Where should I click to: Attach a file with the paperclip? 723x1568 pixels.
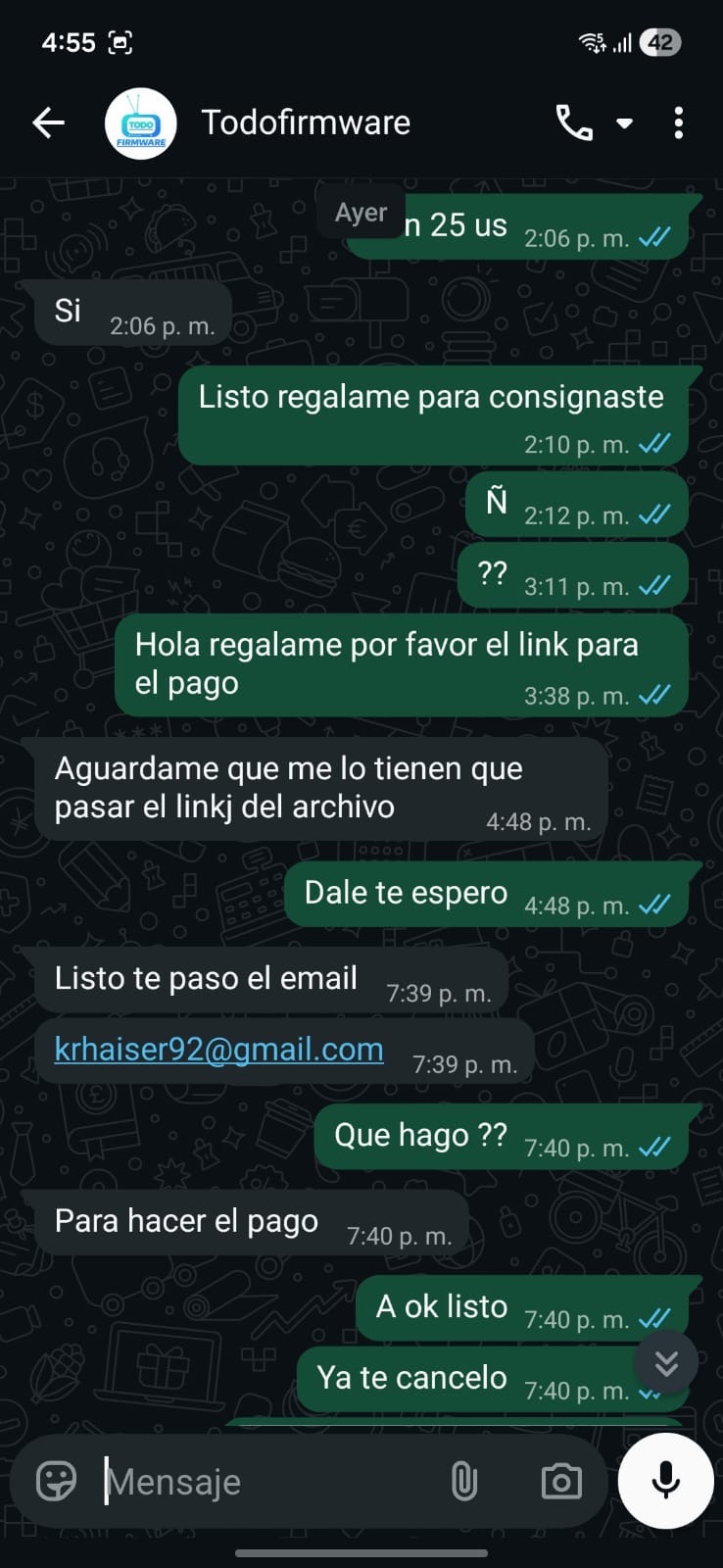pyautogui.click(x=463, y=1481)
